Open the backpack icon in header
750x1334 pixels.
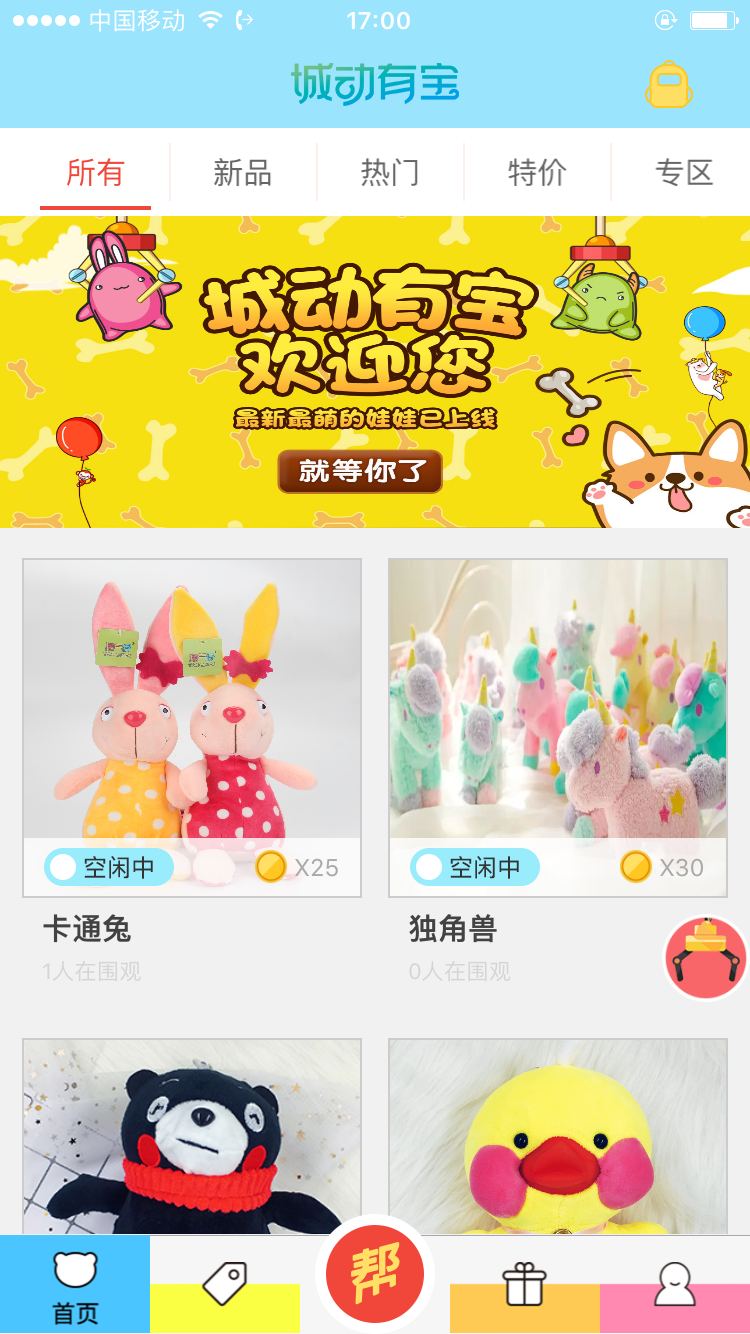(x=669, y=85)
